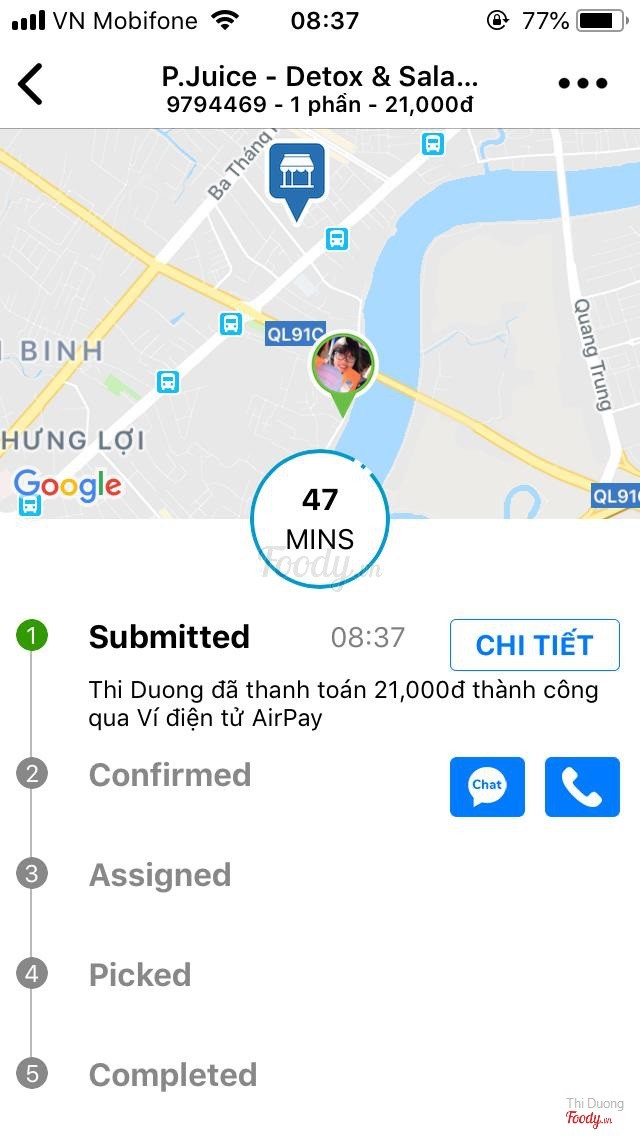Open chat about this order
Screen dimensions: 640x1136
click(x=487, y=786)
